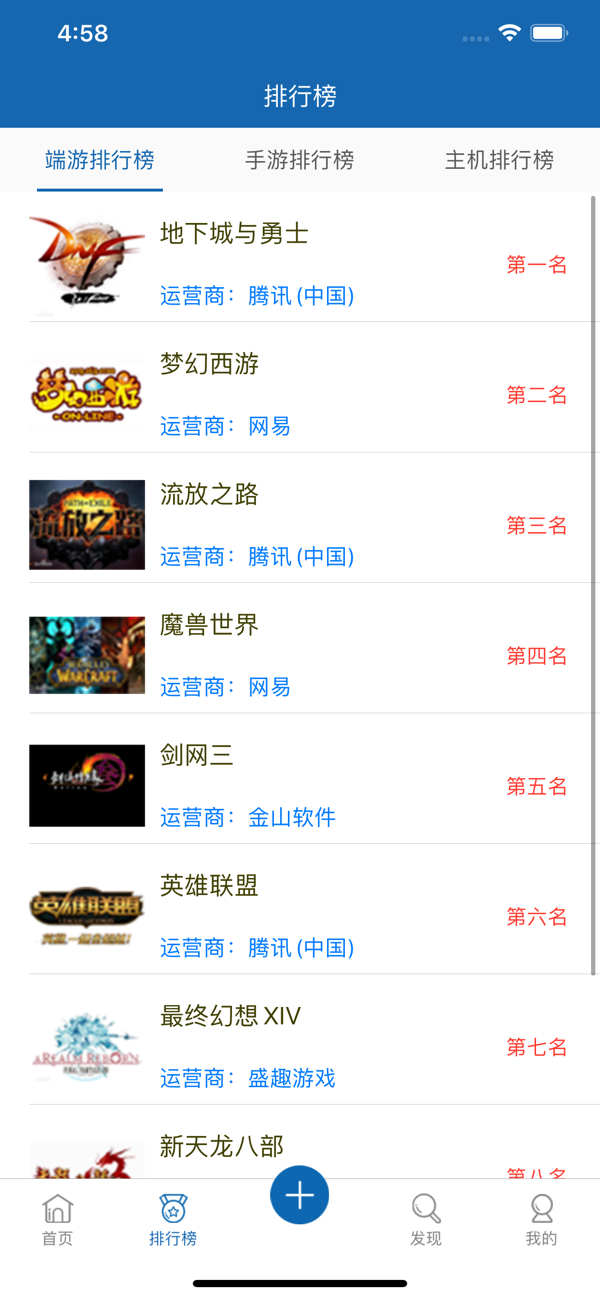View details for 流放之路
600x1299 pixels.
coord(300,524)
